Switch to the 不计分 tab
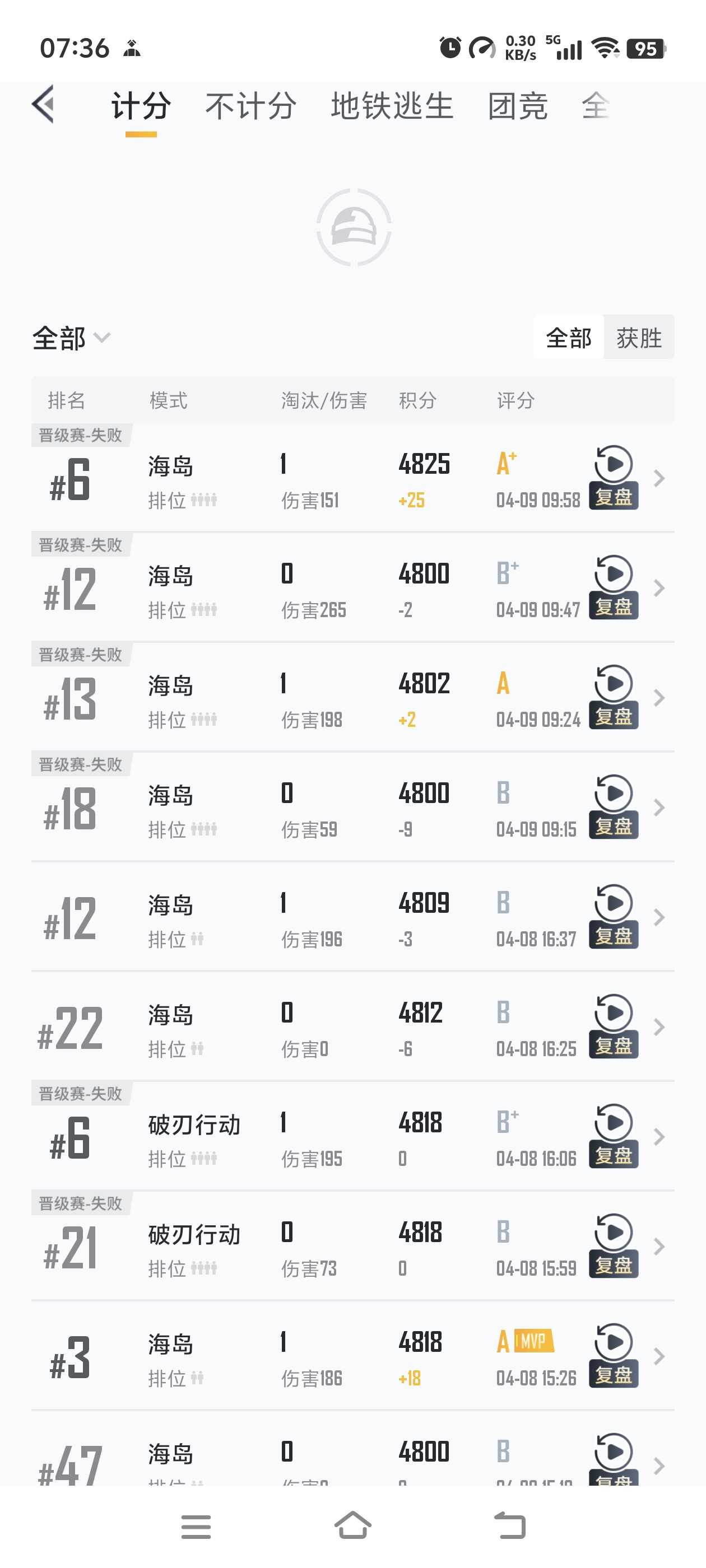This screenshot has height=1568, width=706. (x=250, y=106)
